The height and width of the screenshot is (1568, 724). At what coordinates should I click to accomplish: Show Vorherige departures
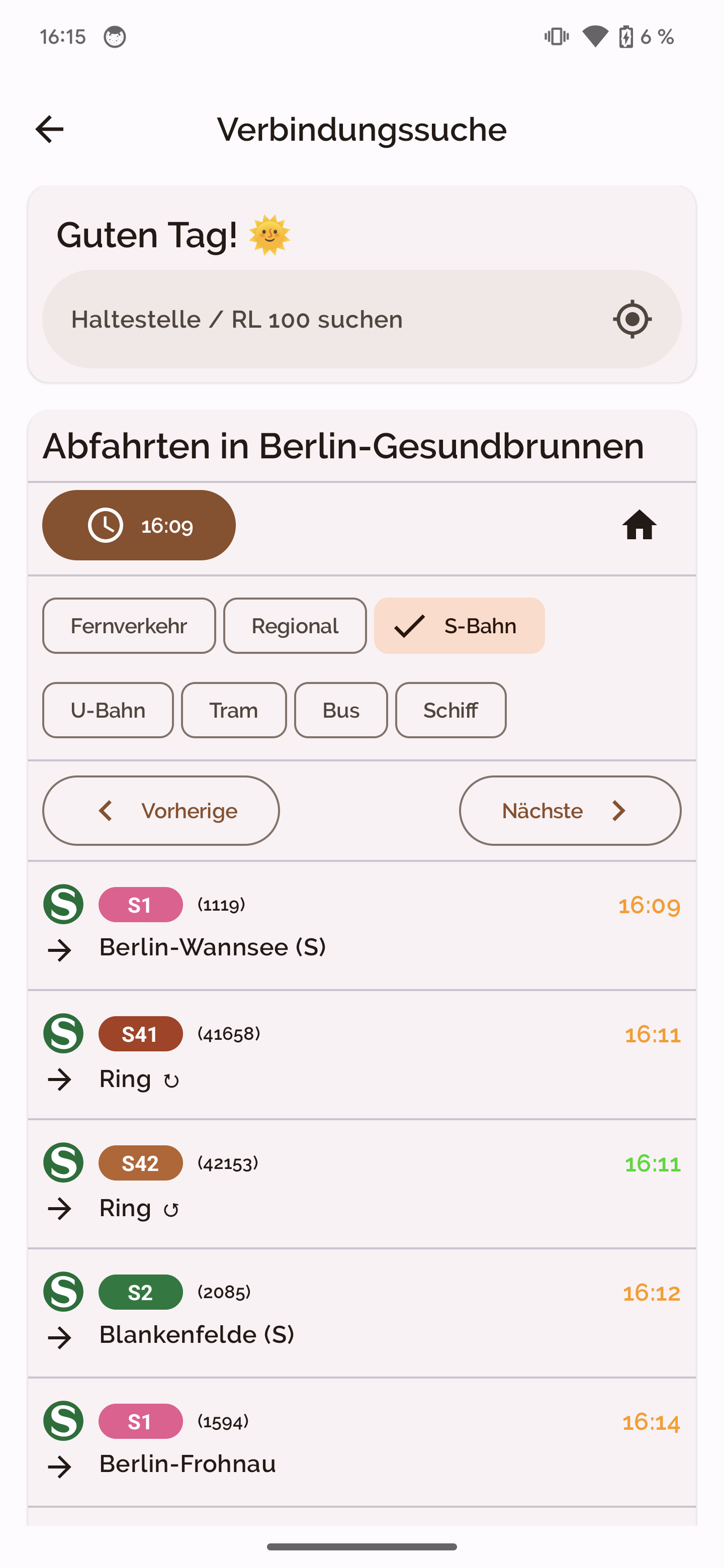(161, 811)
